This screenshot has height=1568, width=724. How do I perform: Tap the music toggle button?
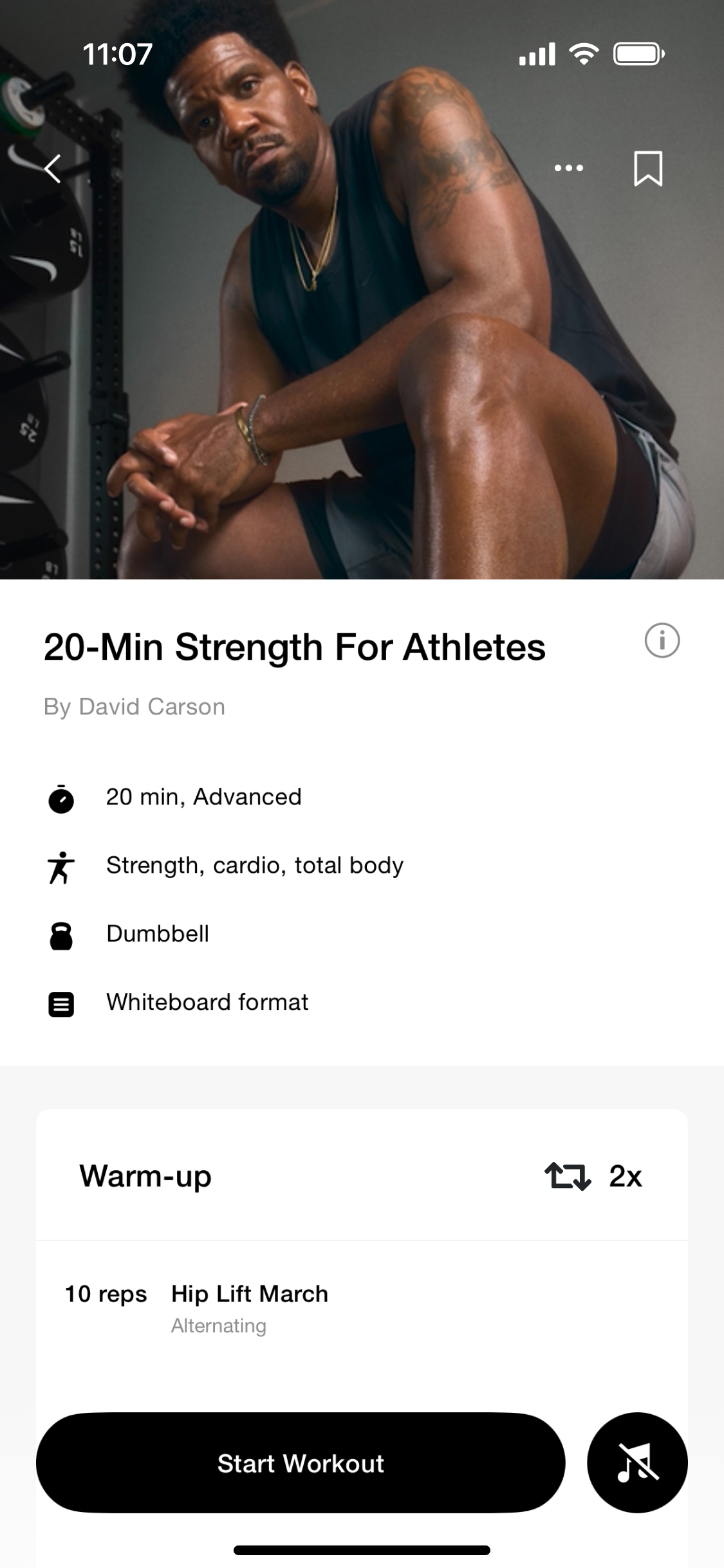click(x=637, y=1463)
